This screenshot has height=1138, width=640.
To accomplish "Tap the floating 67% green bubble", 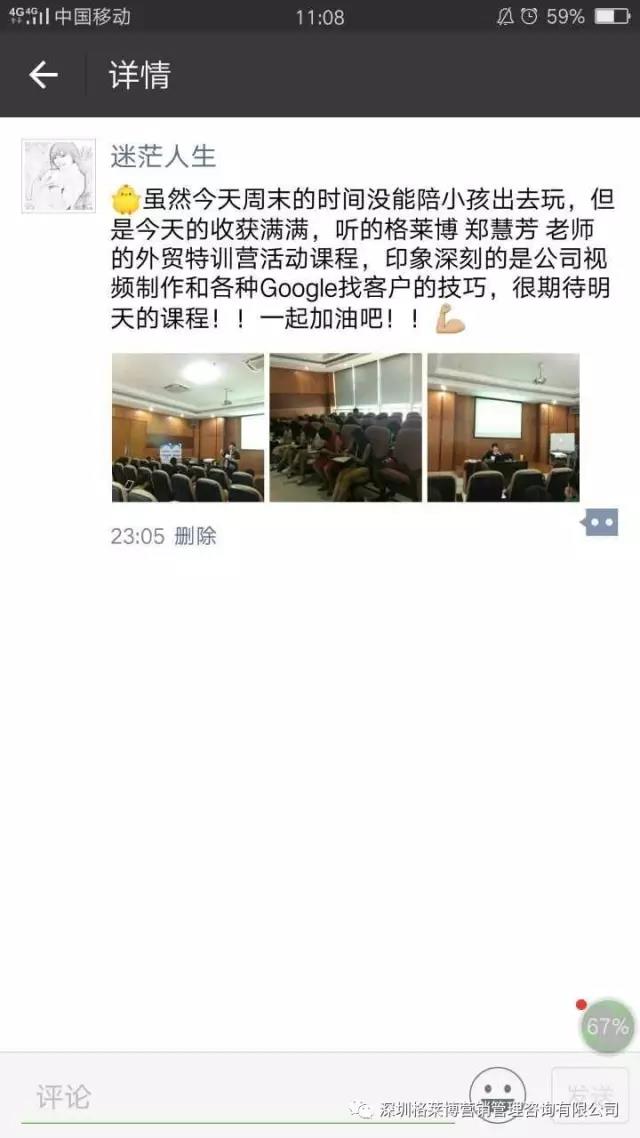I will coord(607,1026).
